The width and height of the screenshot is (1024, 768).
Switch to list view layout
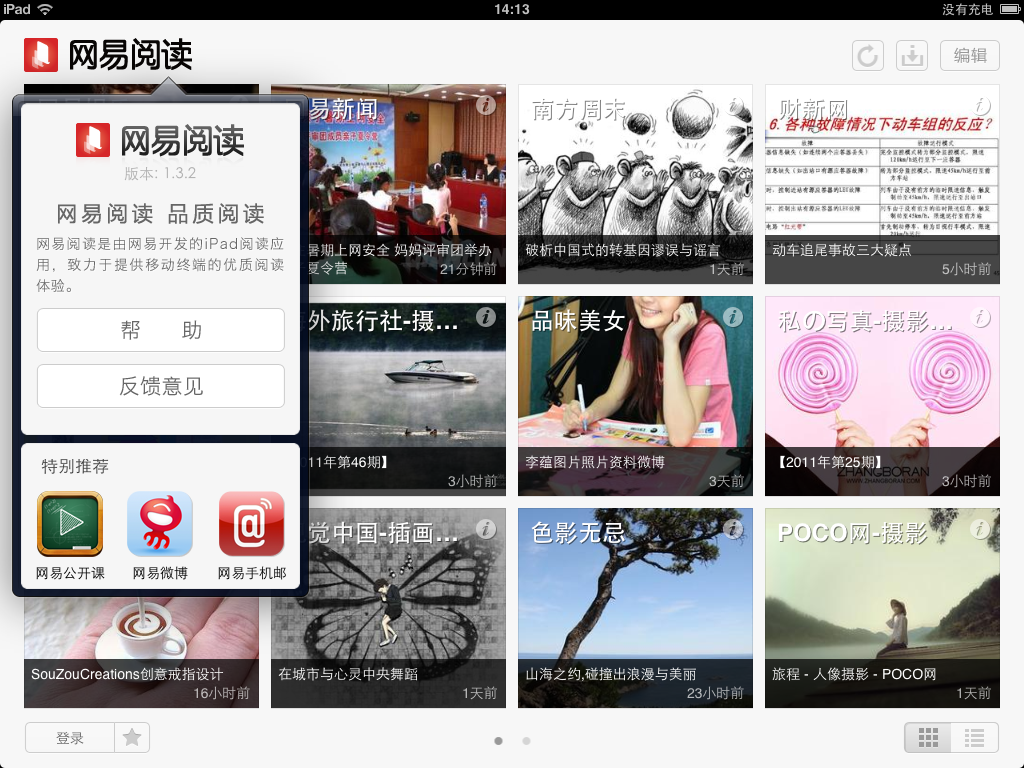pyautogui.click(x=974, y=738)
